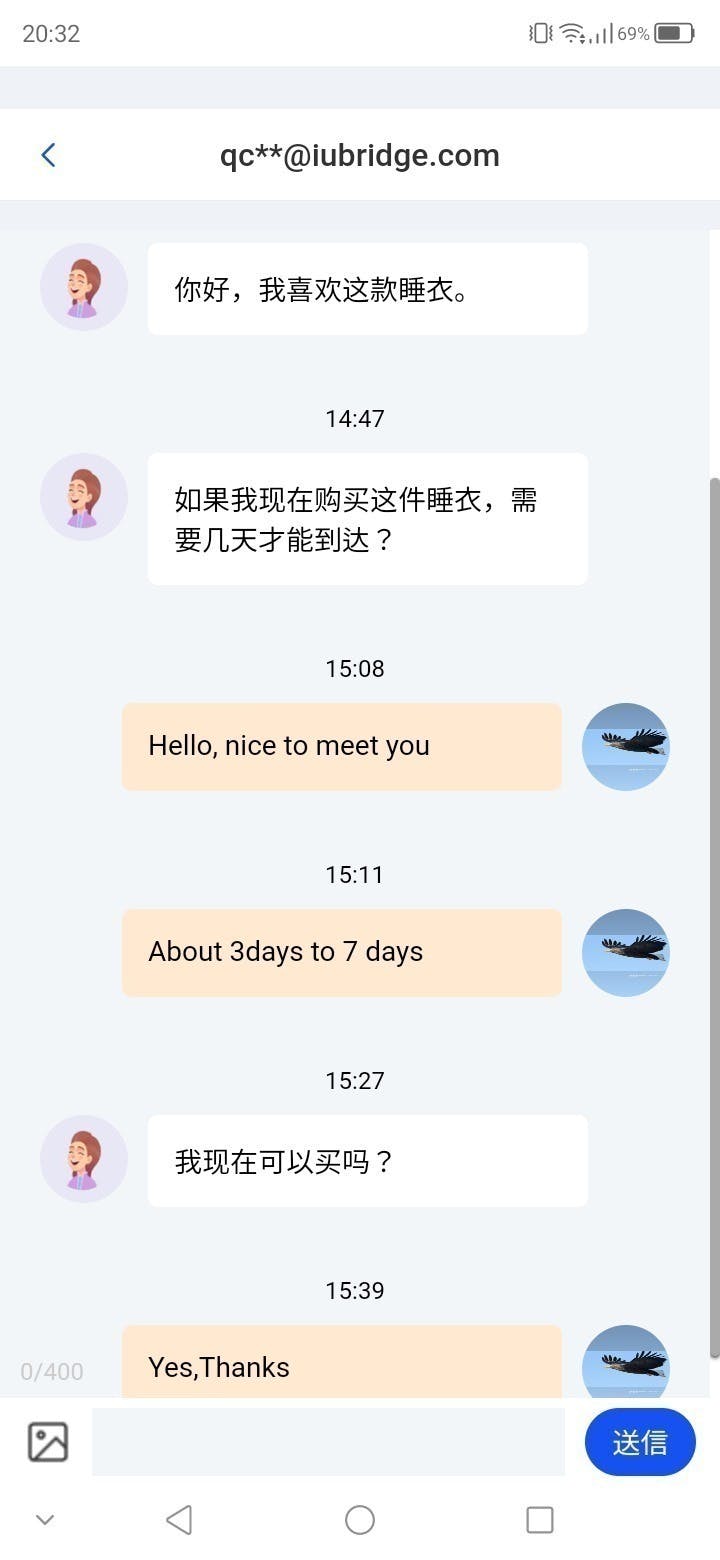This screenshot has height=1560, width=720.
Task: Open the buyer's cartoon avatar picture
Action: click(83, 287)
